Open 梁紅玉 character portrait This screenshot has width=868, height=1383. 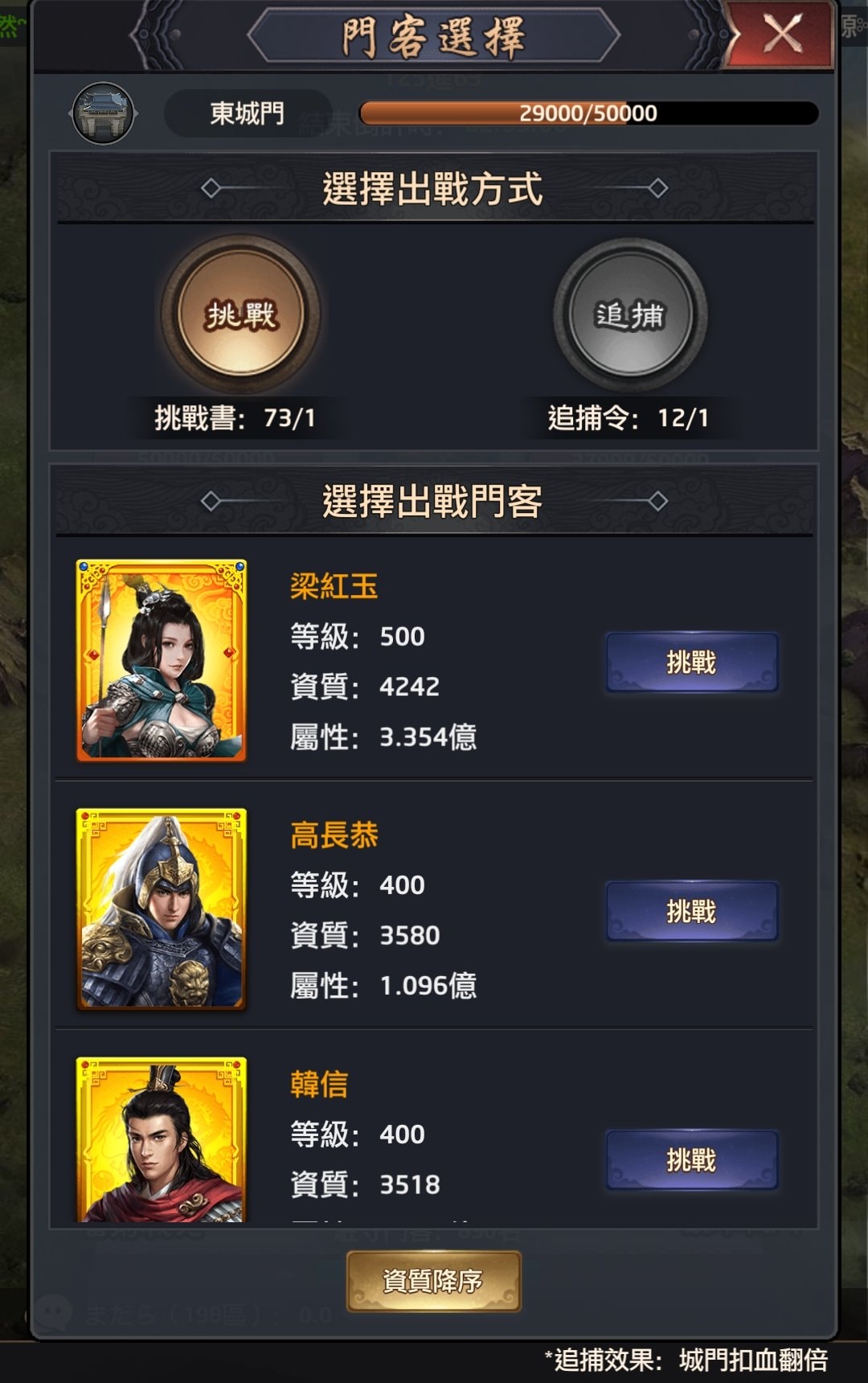(x=162, y=660)
